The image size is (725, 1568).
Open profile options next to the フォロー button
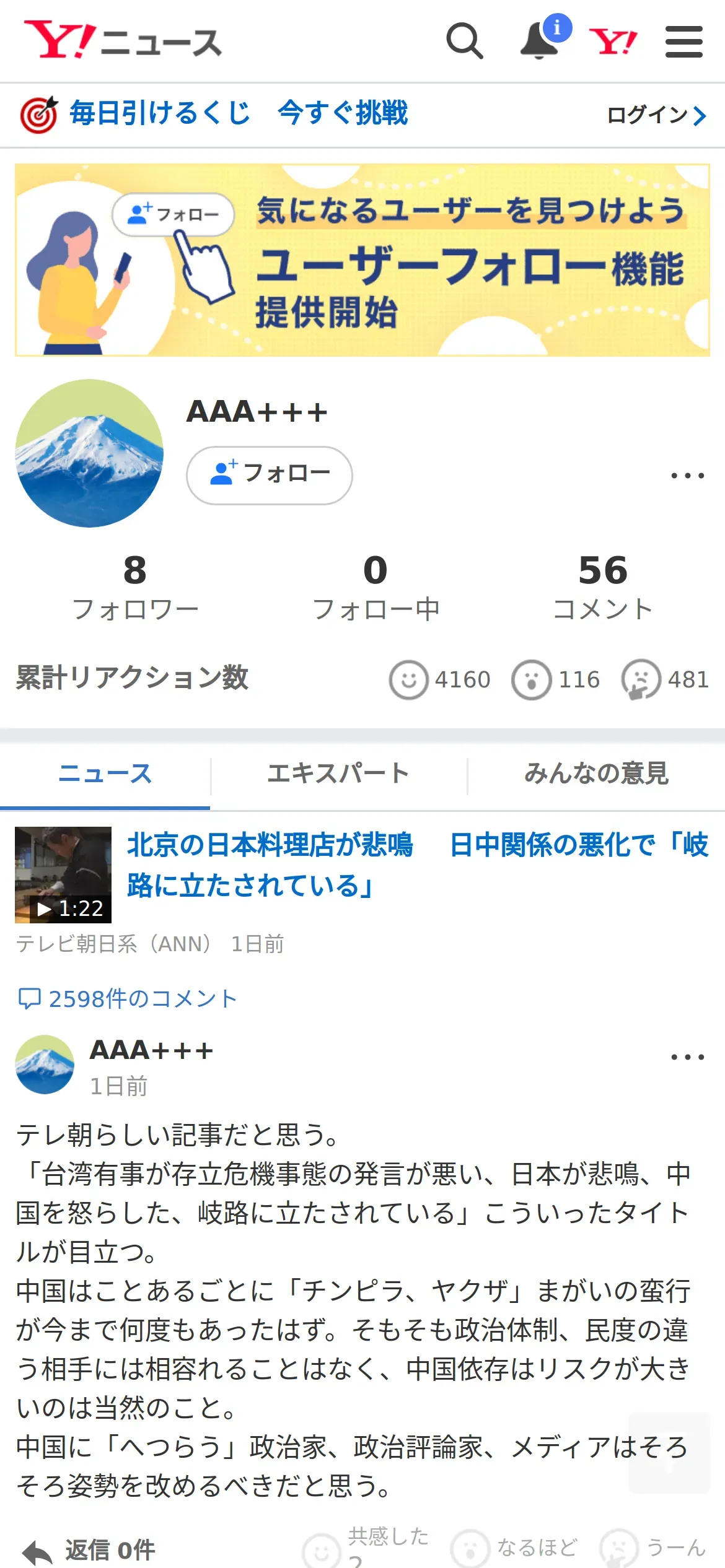tap(687, 476)
